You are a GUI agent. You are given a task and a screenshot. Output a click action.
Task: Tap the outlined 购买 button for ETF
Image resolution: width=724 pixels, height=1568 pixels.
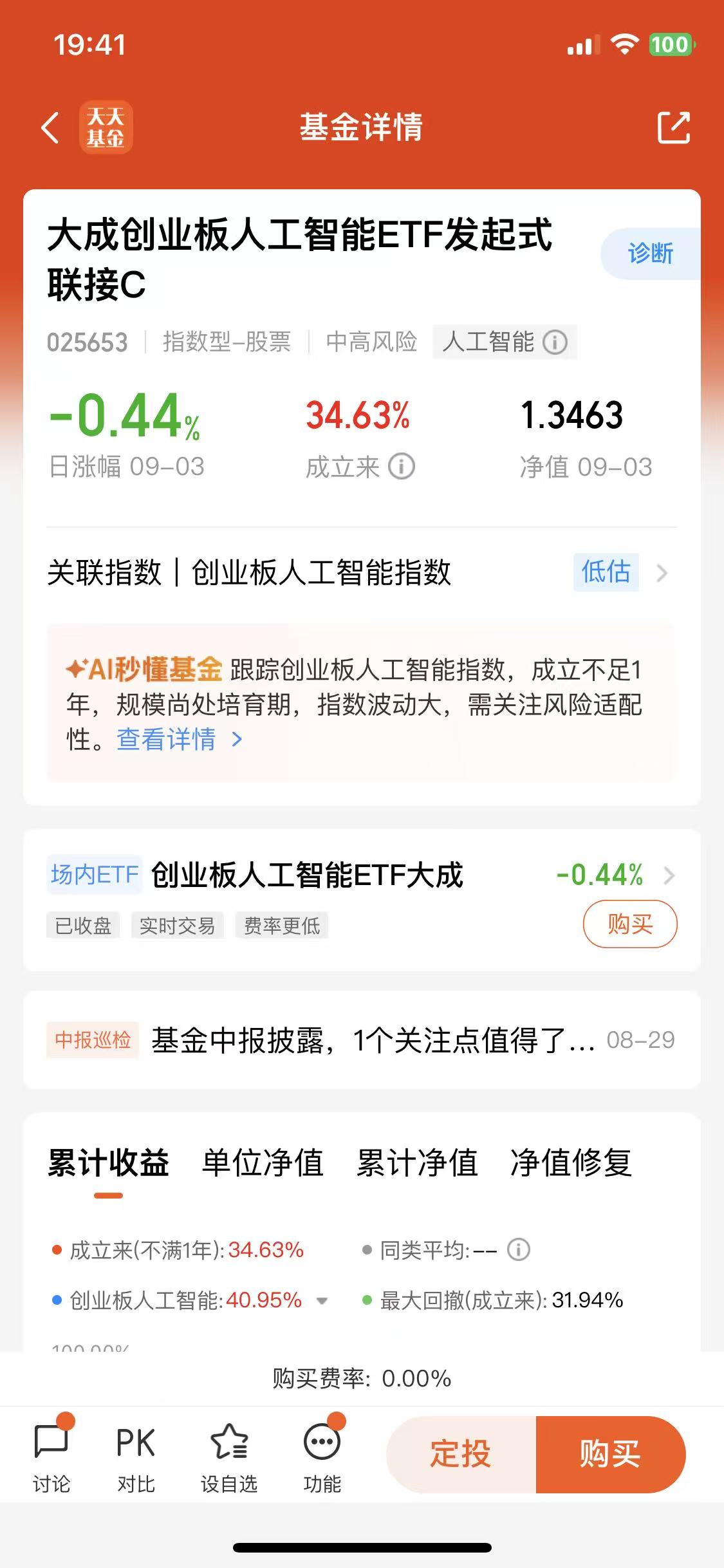[630, 924]
